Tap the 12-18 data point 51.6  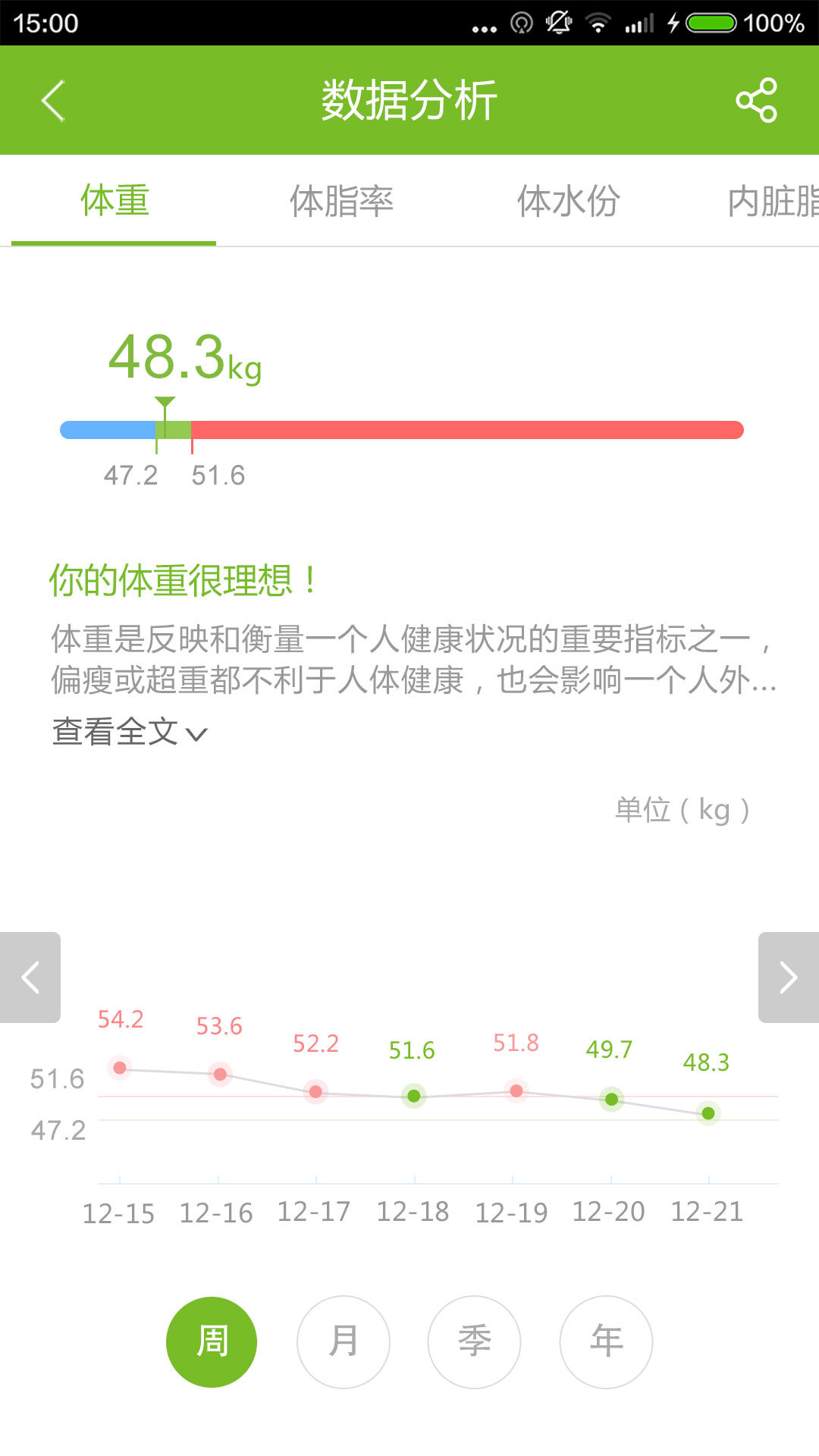[x=414, y=1096]
